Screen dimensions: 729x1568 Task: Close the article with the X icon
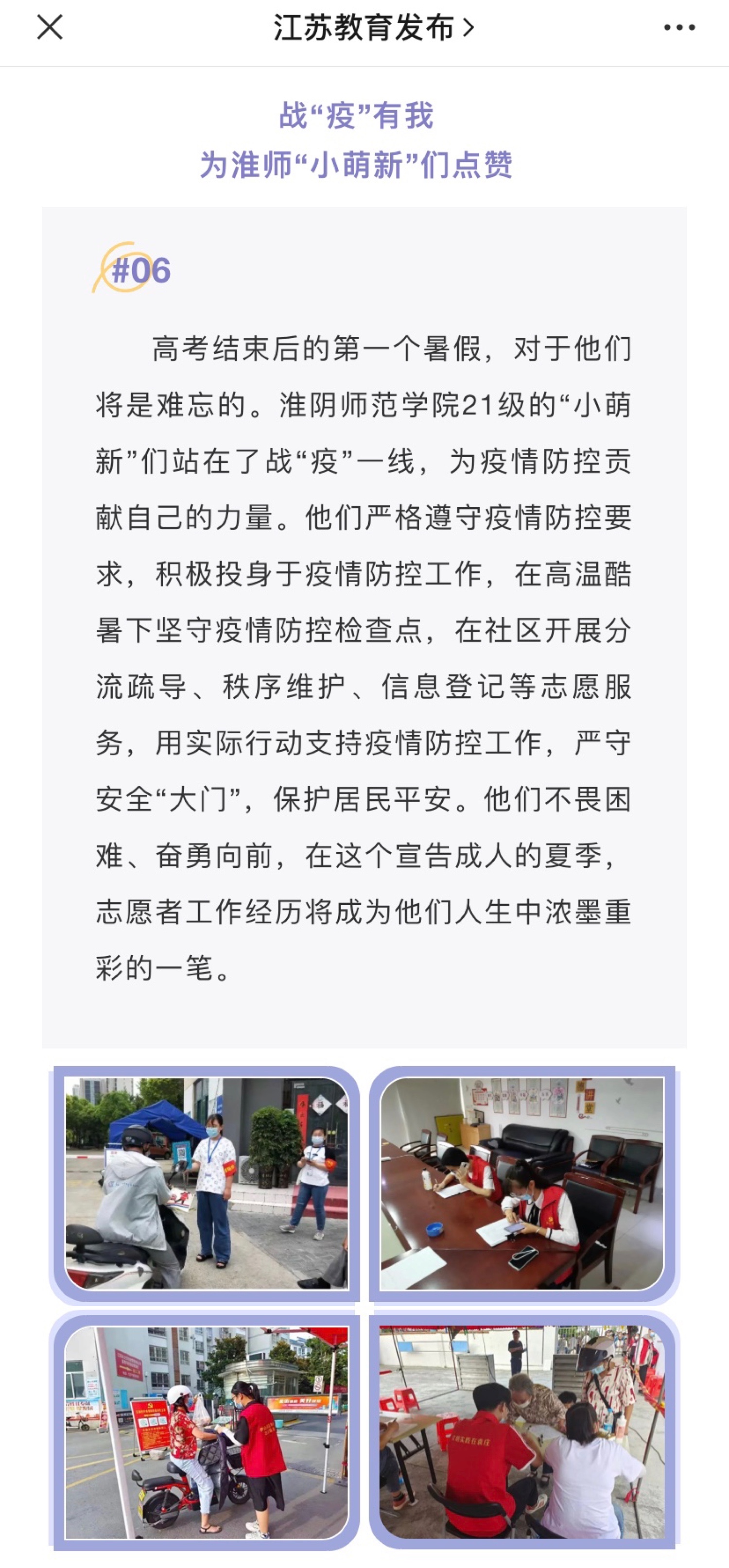click(x=50, y=27)
